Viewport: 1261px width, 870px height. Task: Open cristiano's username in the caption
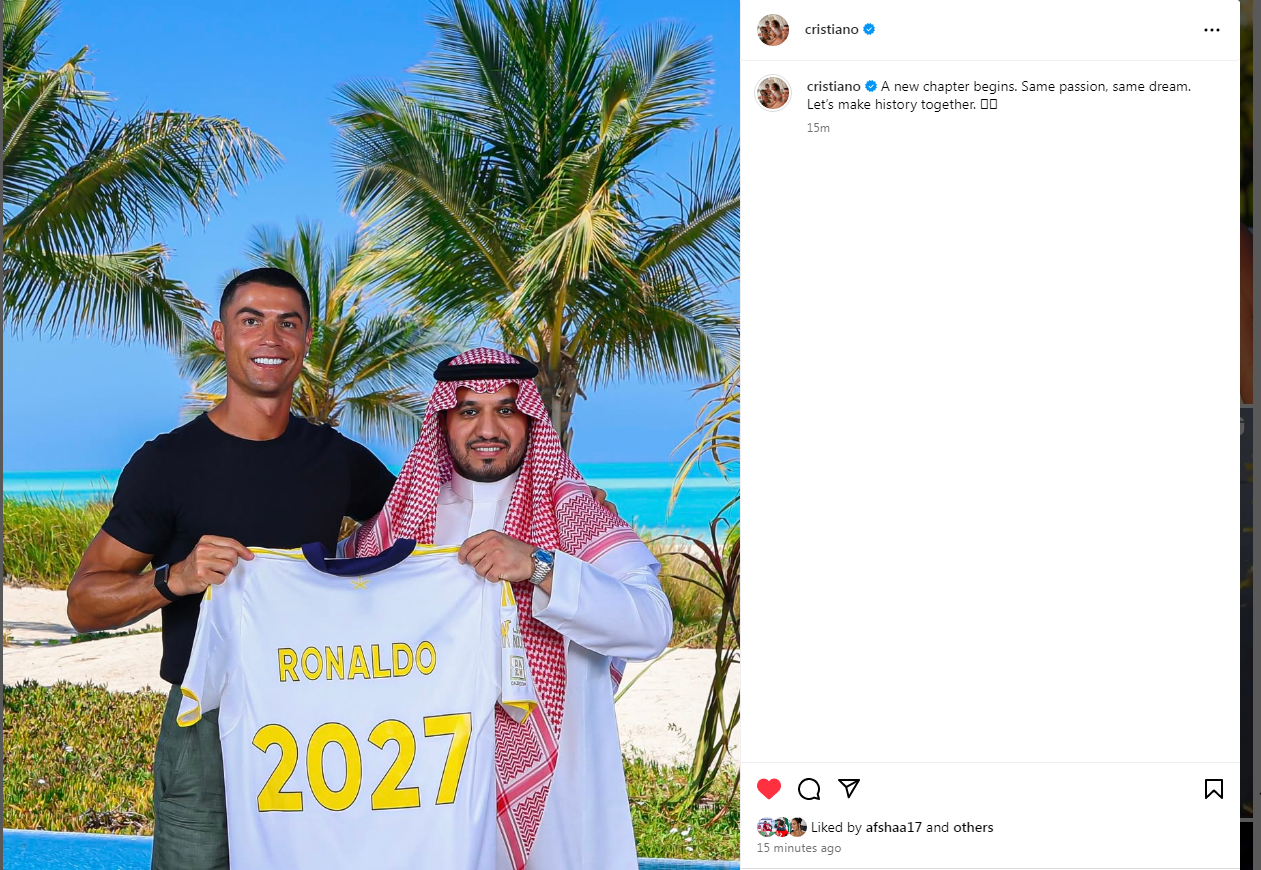point(833,86)
